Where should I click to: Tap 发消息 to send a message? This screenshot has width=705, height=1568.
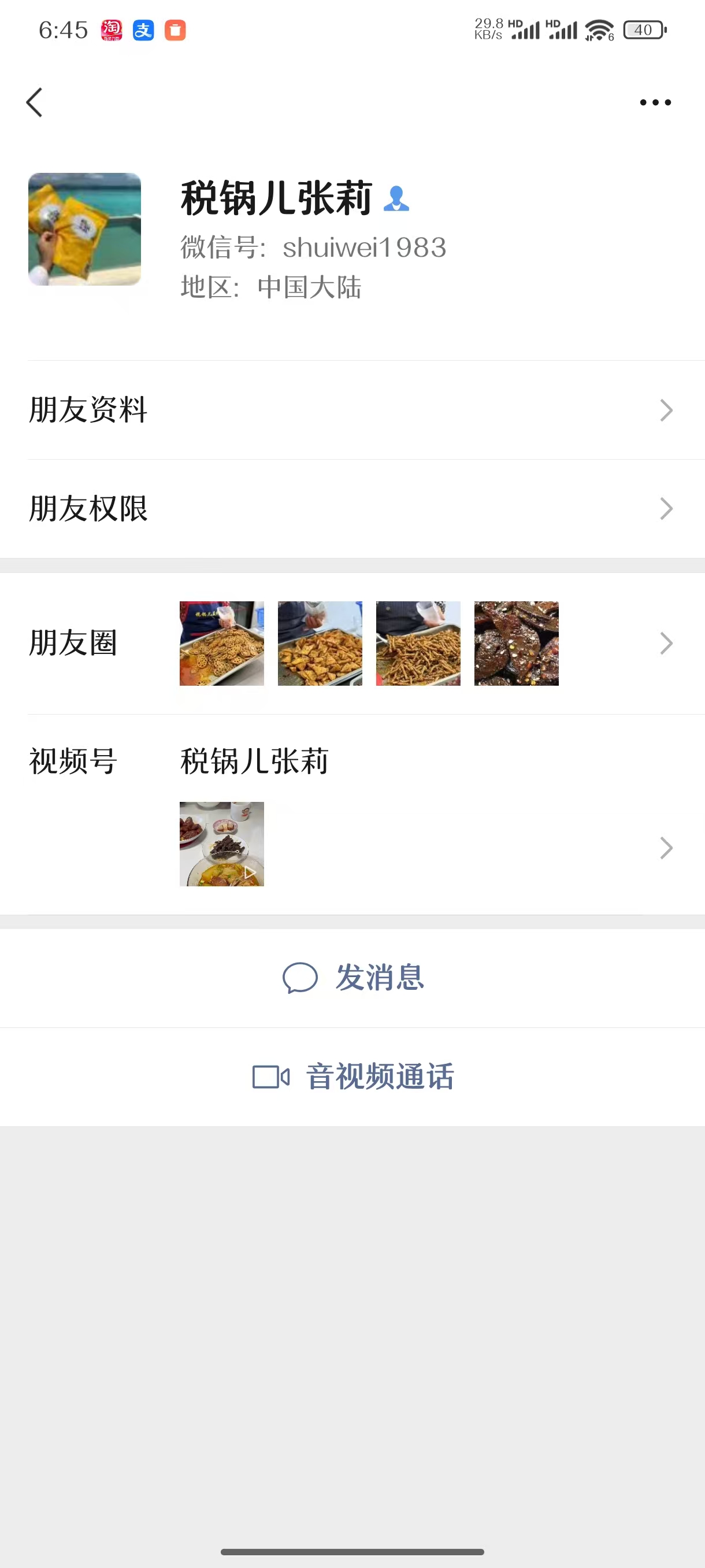click(354, 978)
